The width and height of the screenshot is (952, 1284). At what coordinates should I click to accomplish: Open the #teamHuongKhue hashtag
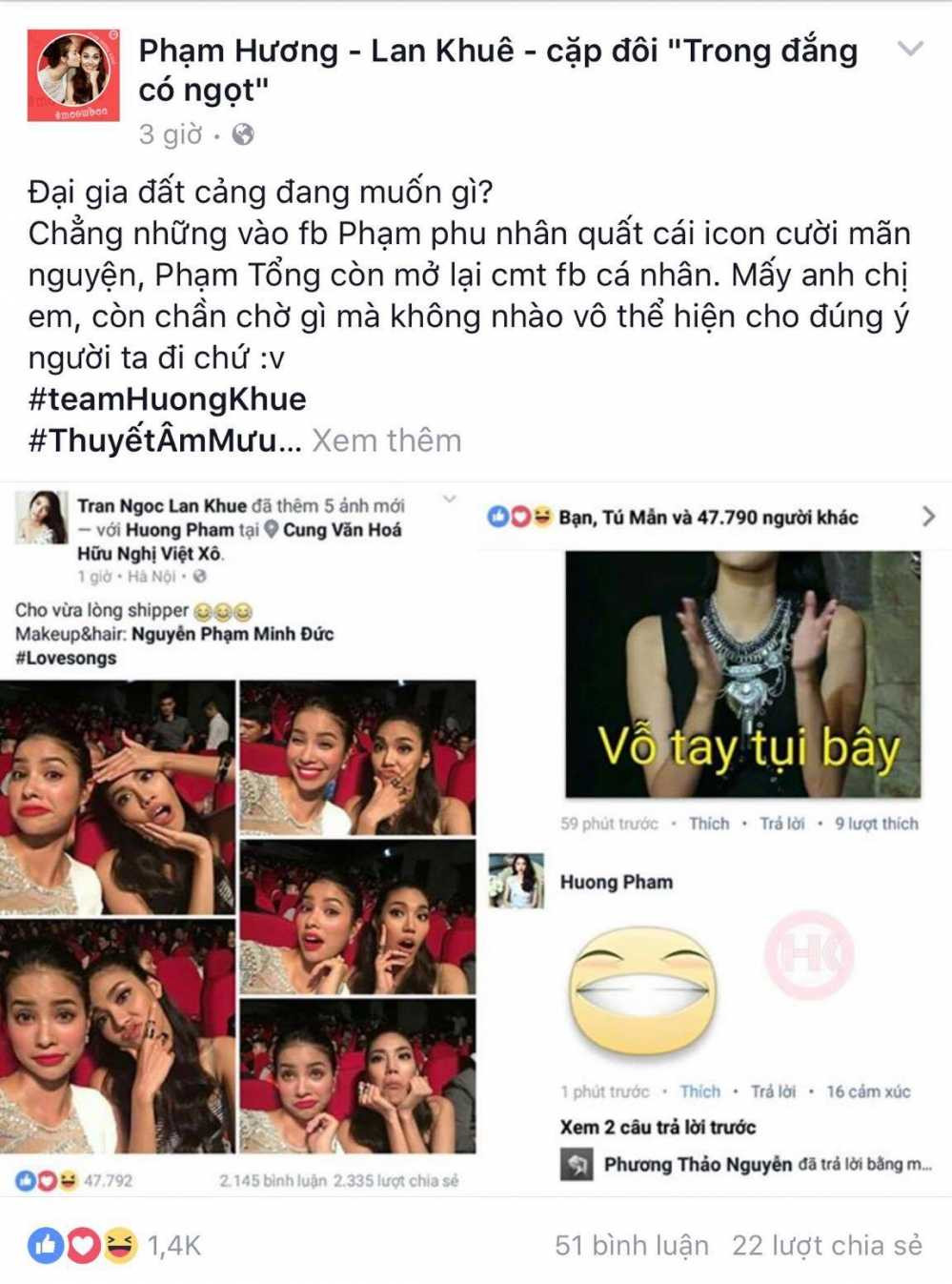coord(168,398)
